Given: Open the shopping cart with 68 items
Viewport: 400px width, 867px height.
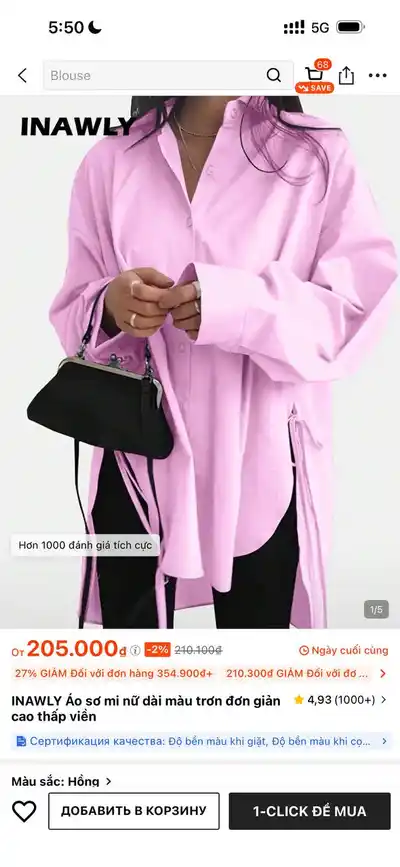Looking at the screenshot, I should (x=316, y=76).
